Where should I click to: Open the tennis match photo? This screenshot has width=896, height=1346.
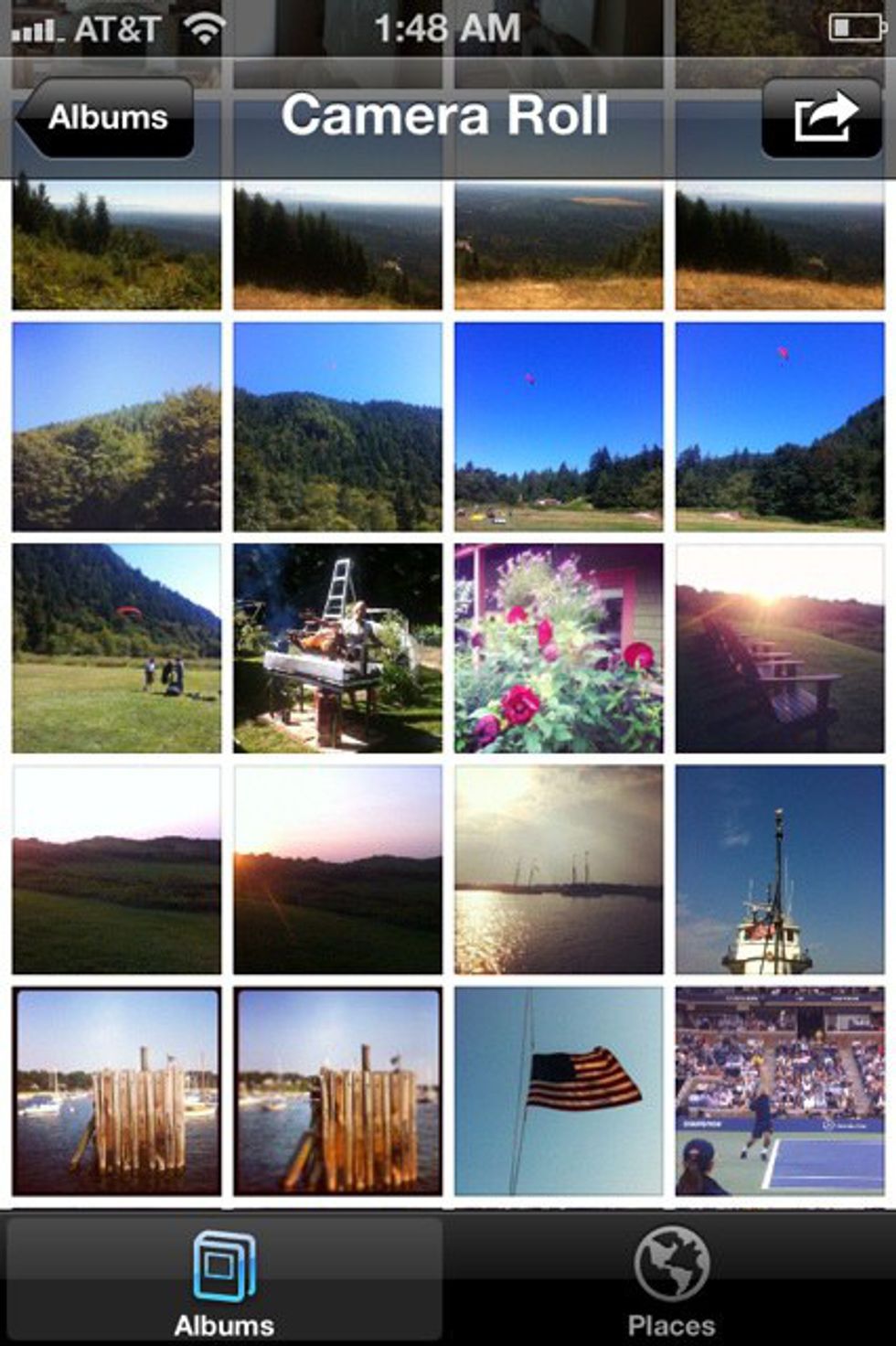780,1090
